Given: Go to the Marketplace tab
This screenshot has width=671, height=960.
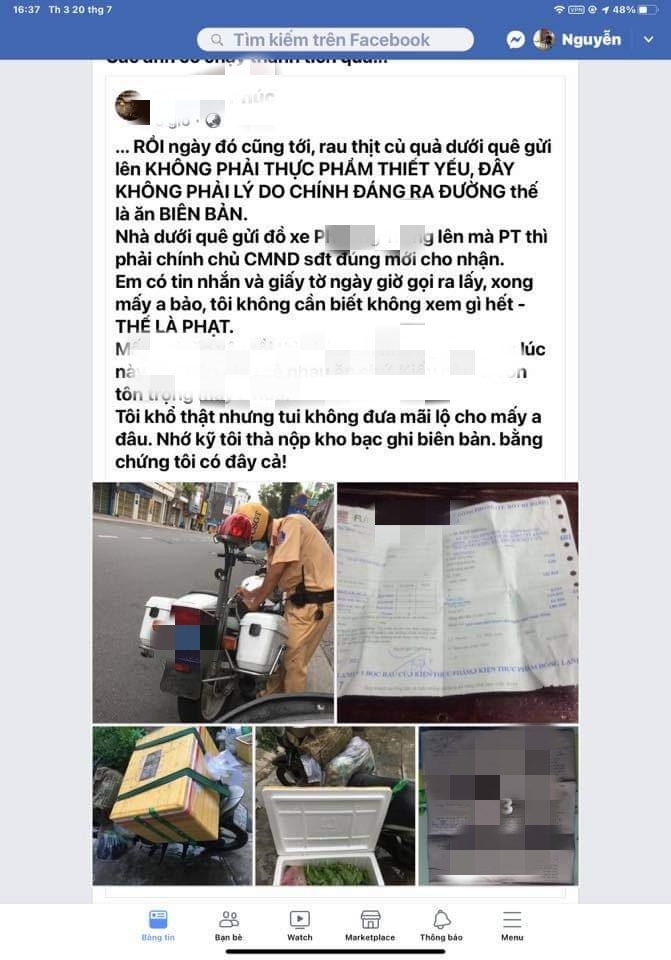Looking at the screenshot, I should [370, 925].
